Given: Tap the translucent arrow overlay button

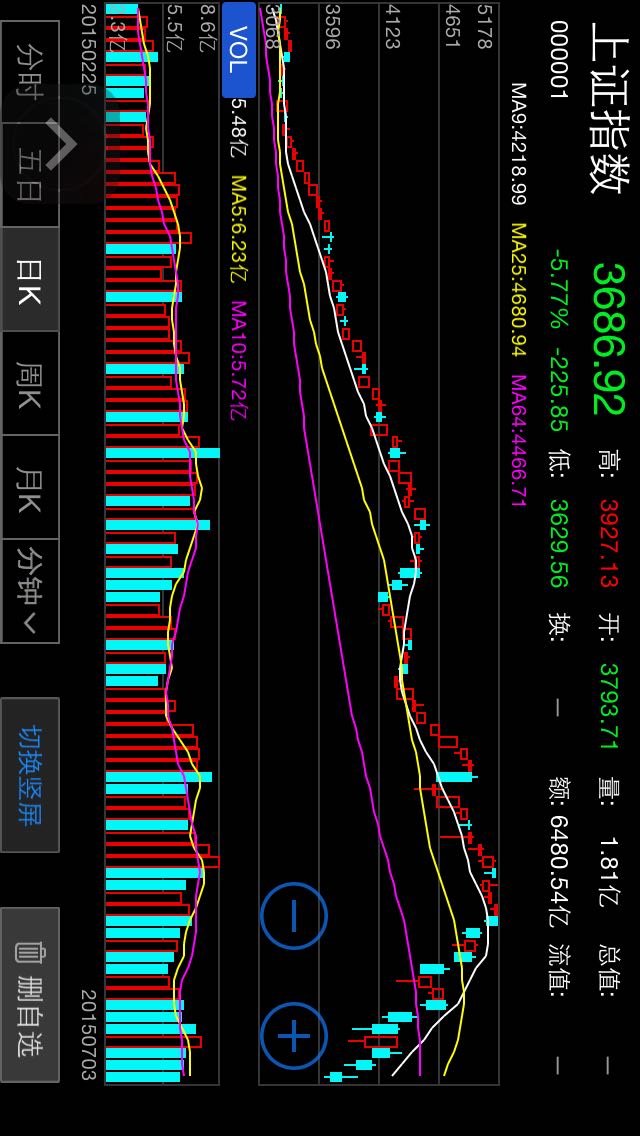Looking at the screenshot, I should point(58,145).
